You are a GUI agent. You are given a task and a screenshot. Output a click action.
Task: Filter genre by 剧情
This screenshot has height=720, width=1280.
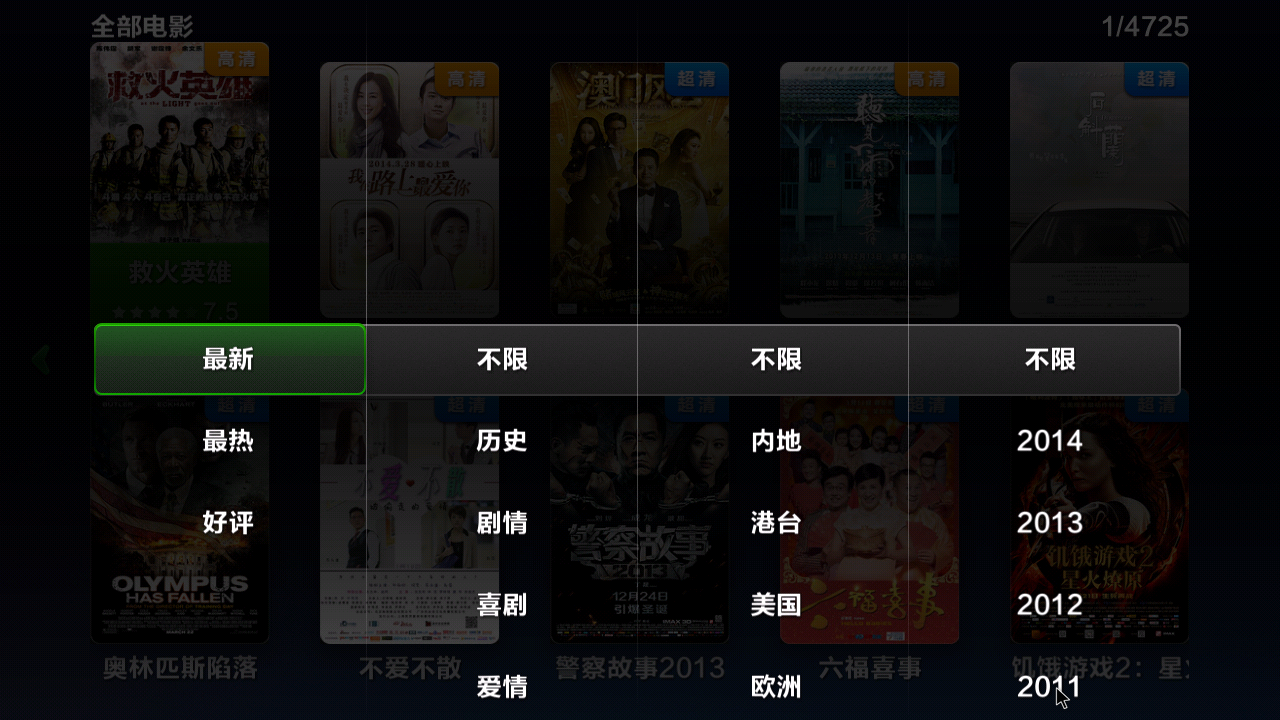(x=502, y=523)
